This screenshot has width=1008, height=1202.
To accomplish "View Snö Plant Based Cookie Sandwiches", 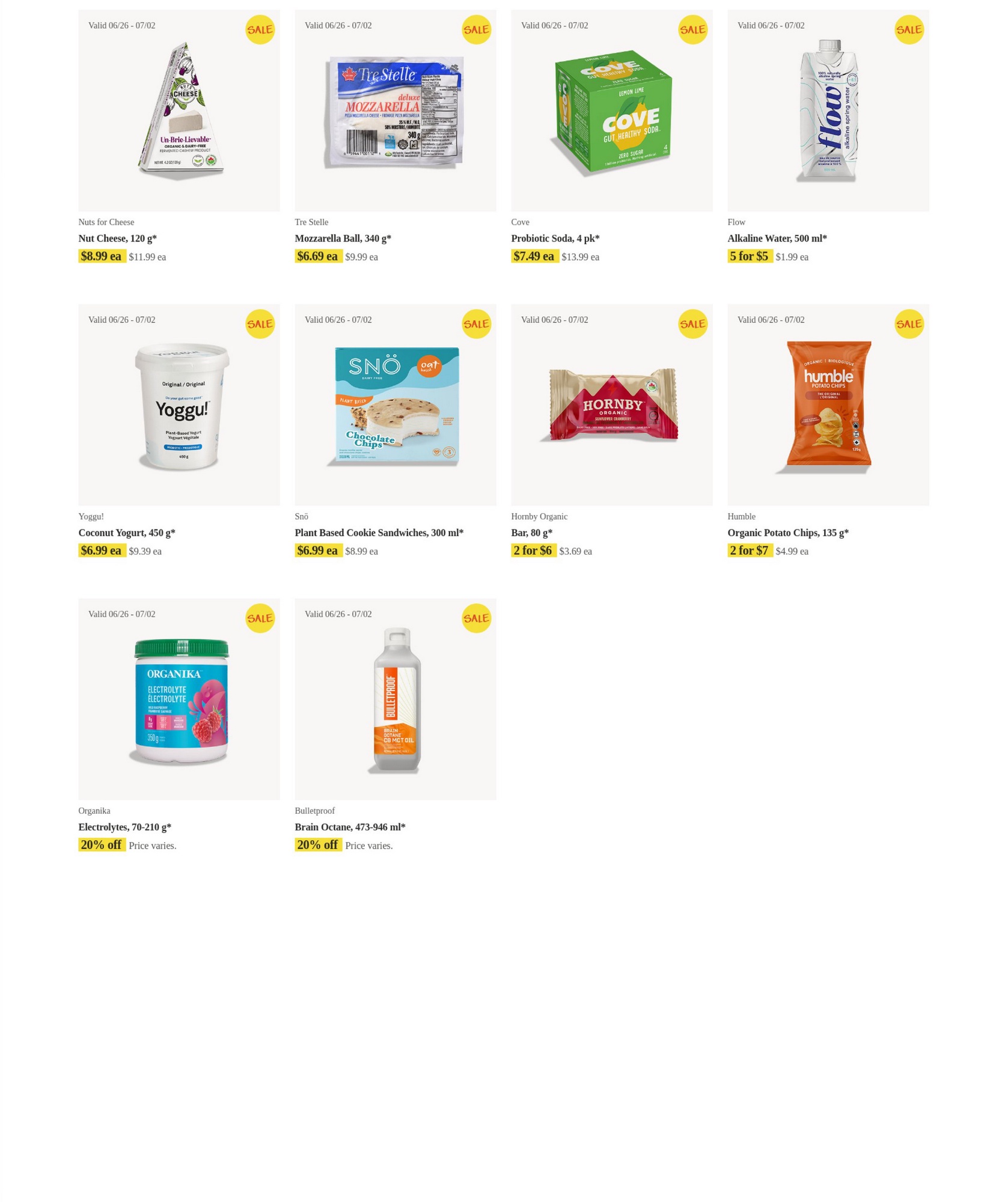I will click(x=395, y=405).
